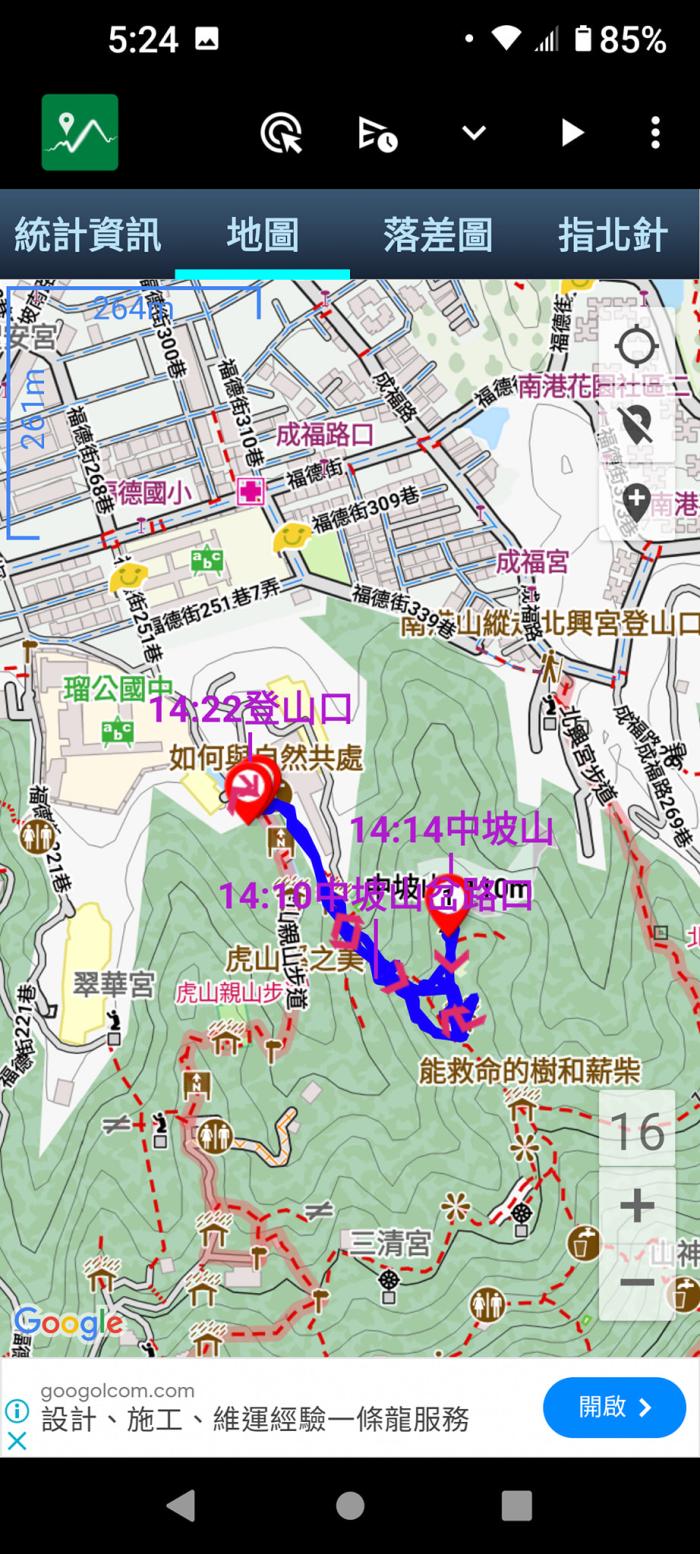Toggle waypoint marker visibility
The image size is (700, 1554).
point(636,424)
